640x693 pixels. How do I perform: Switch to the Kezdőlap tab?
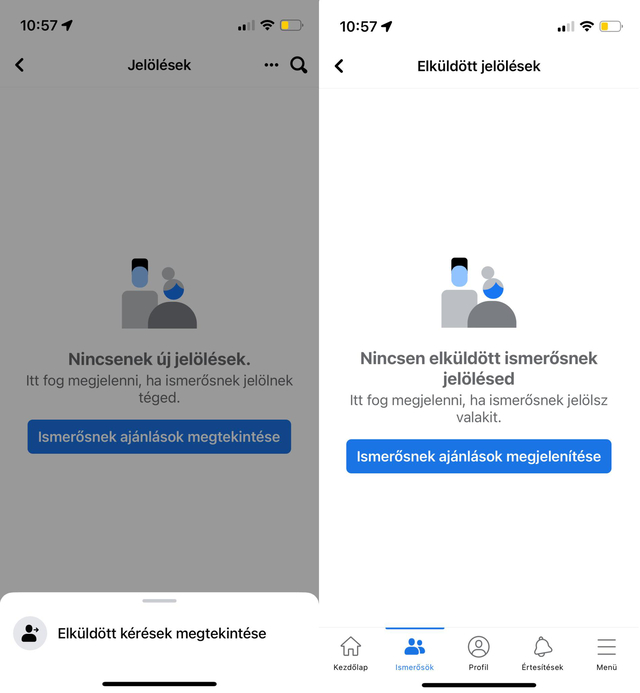tap(350, 653)
